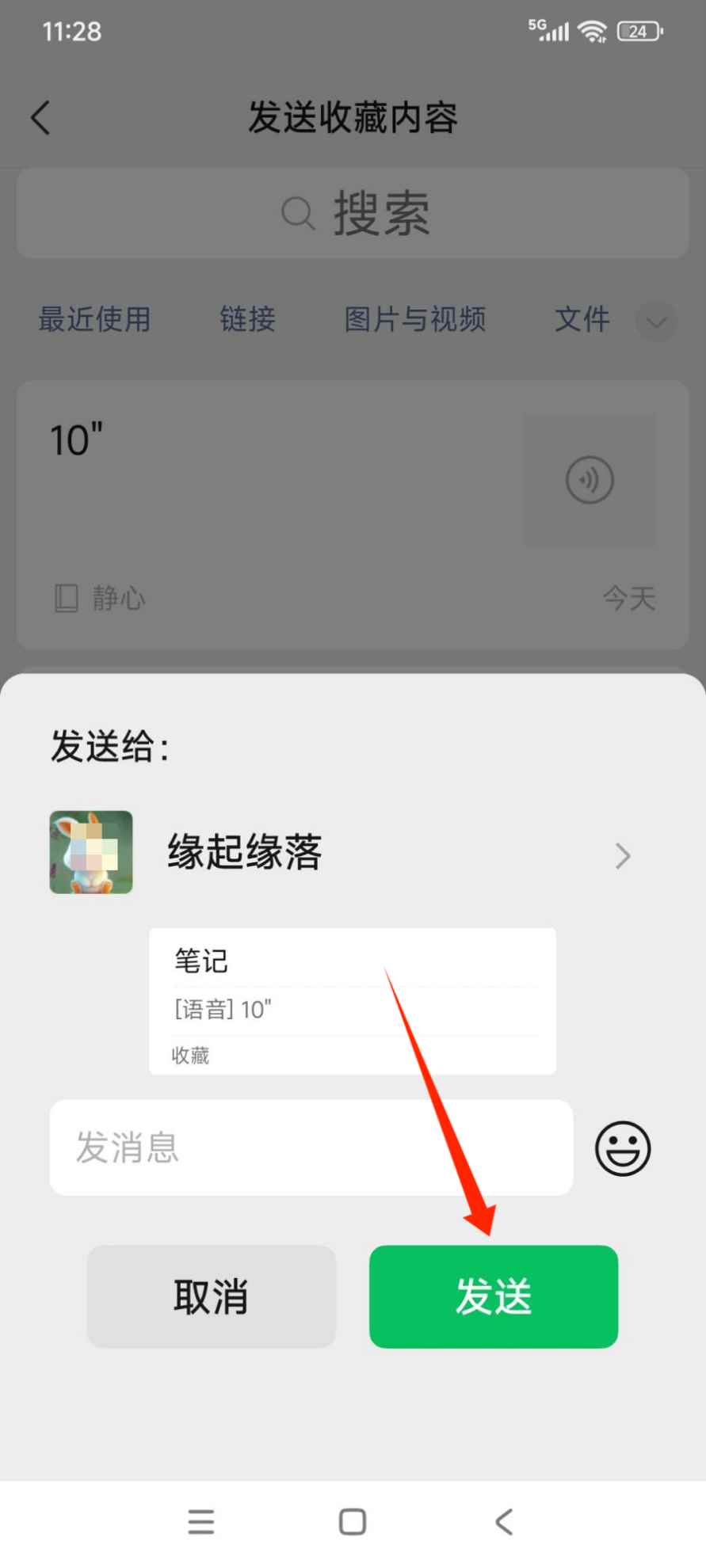The height and width of the screenshot is (1568, 706).
Task: Open recipient 缘起缘落 details row
Action: 341,853
